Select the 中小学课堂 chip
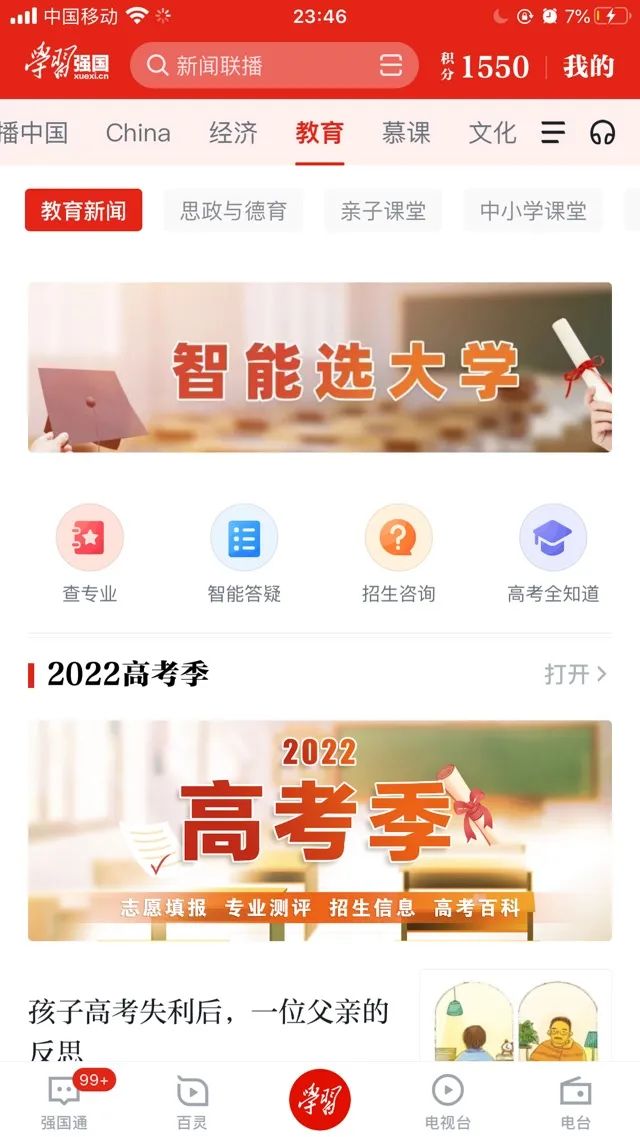640x1137 pixels. click(x=533, y=211)
